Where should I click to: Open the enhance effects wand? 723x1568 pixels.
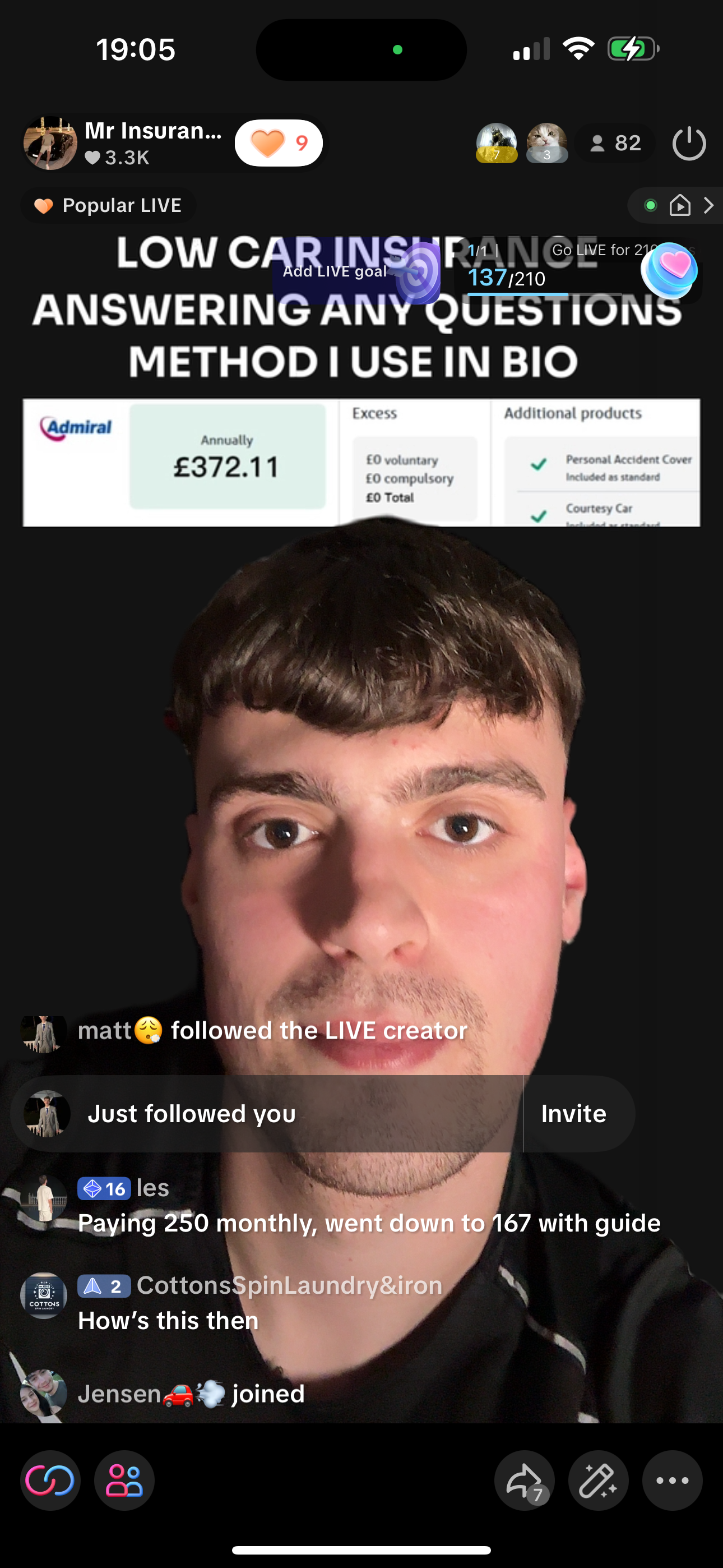tap(598, 1481)
